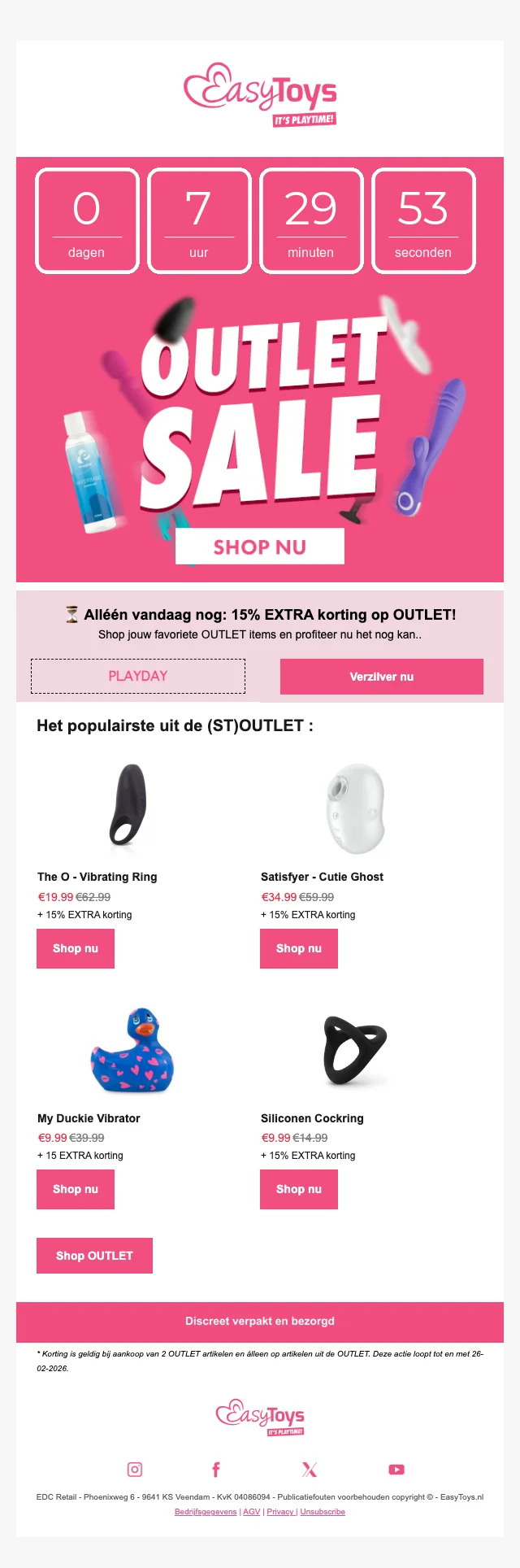The image size is (520, 1568).
Task: Shop nu for The O - Vibrating Ring
Action: 76,948
